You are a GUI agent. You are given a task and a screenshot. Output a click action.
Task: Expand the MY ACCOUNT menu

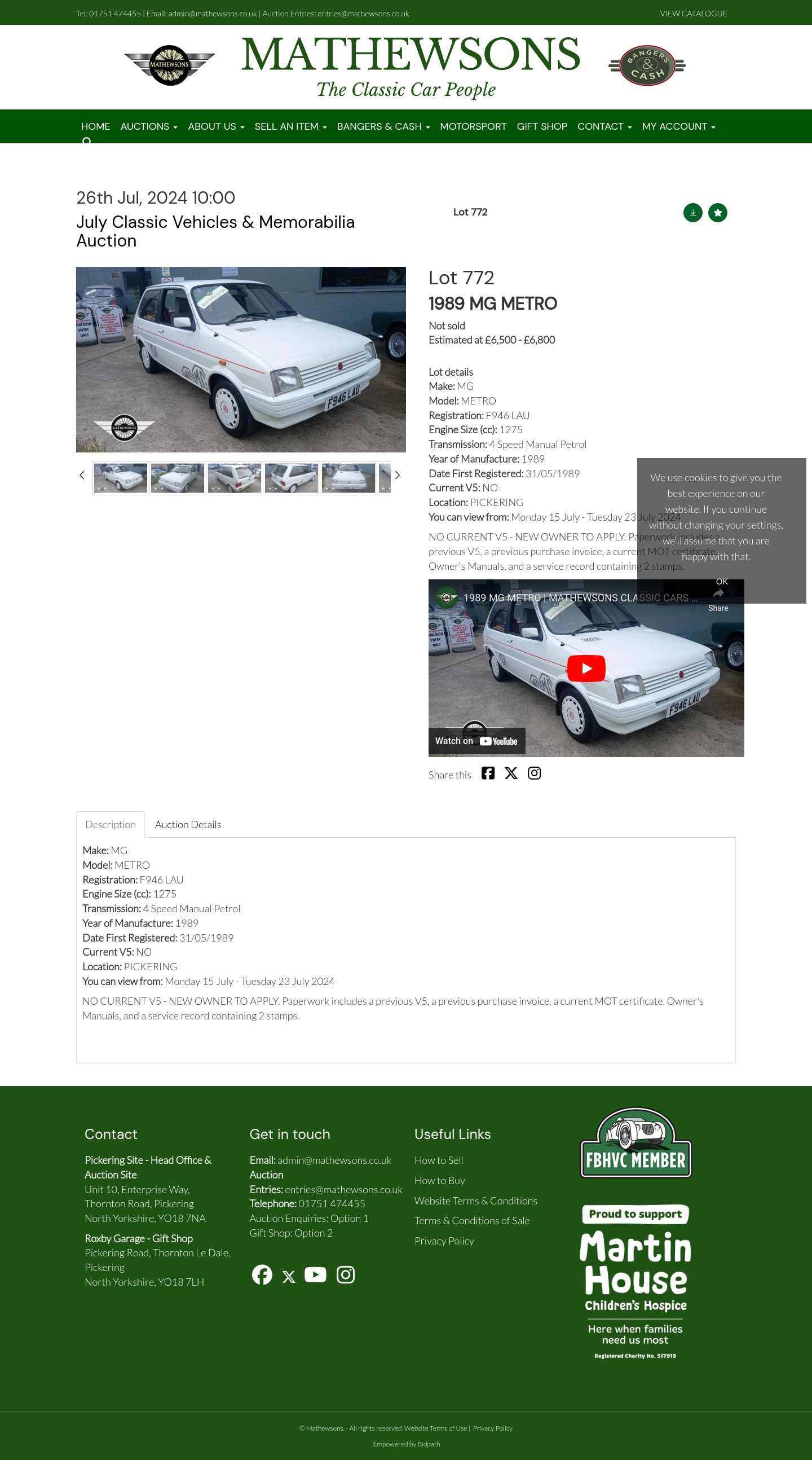tap(678, 126)
